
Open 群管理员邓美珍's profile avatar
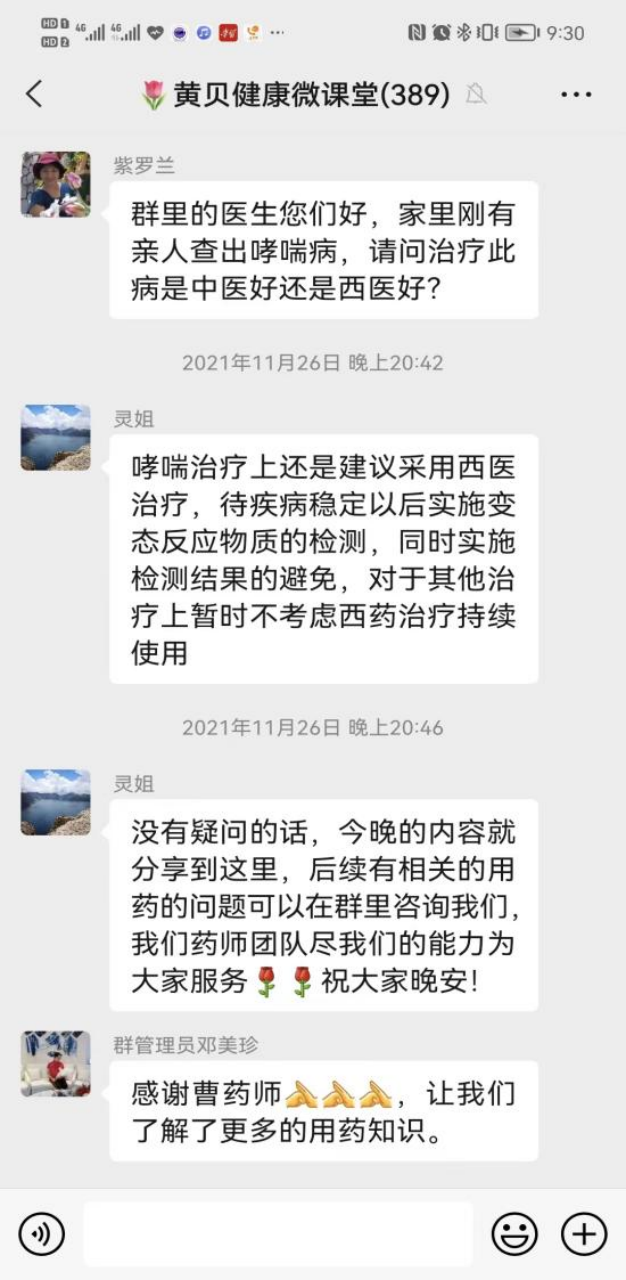(x=56, y=1064)
